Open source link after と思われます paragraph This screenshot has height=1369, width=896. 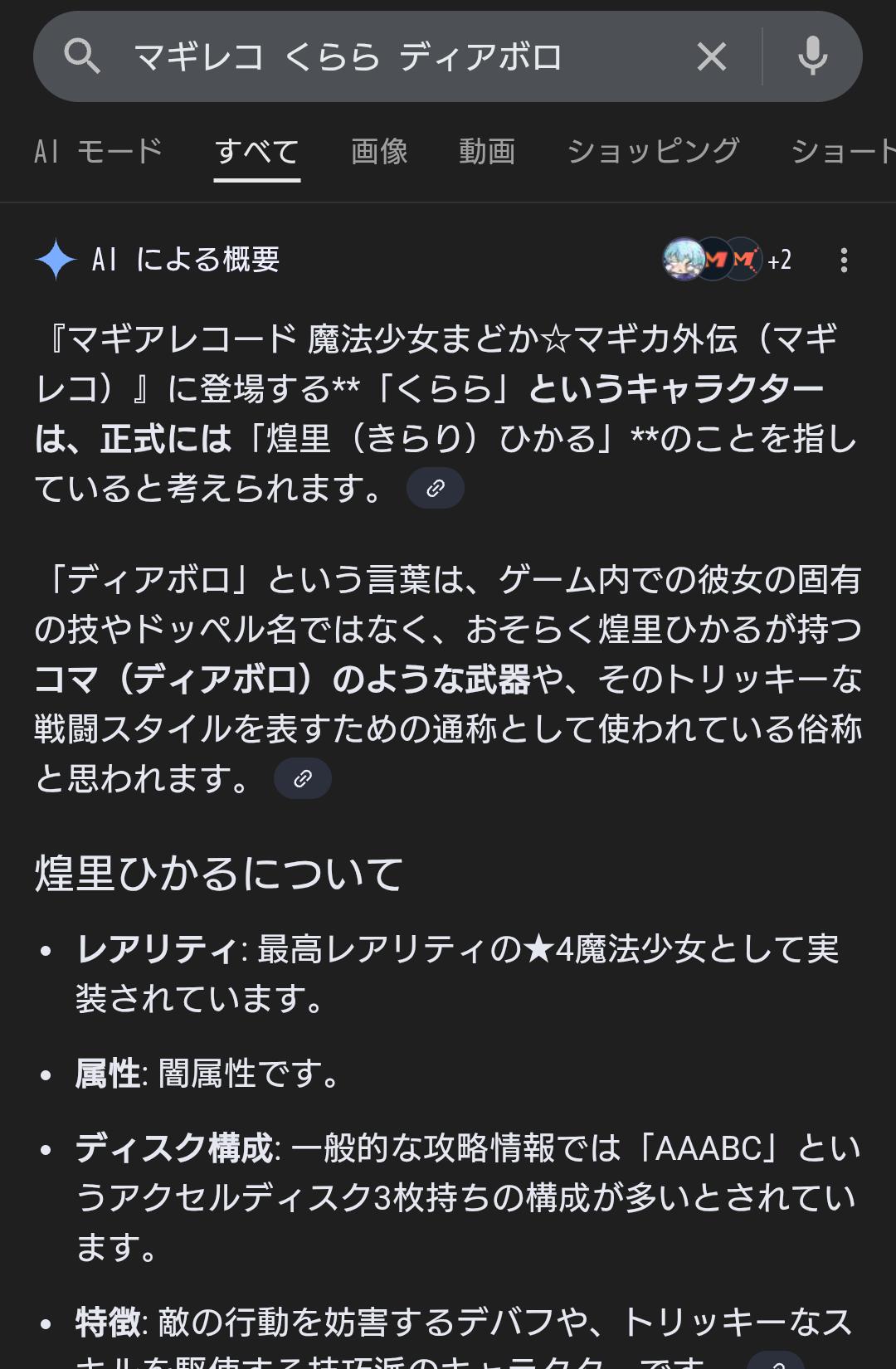[302, 778]
